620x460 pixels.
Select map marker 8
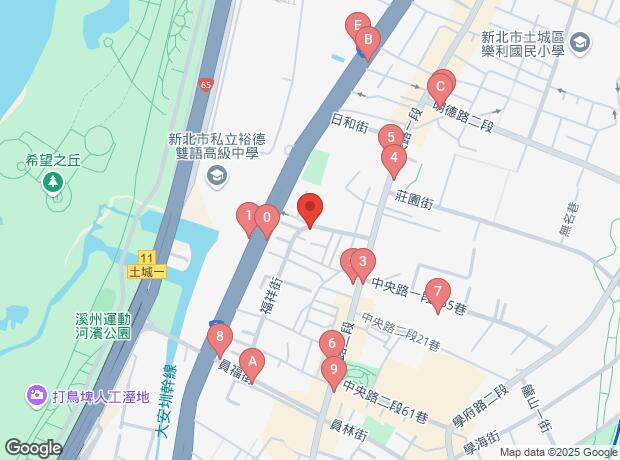220,338
